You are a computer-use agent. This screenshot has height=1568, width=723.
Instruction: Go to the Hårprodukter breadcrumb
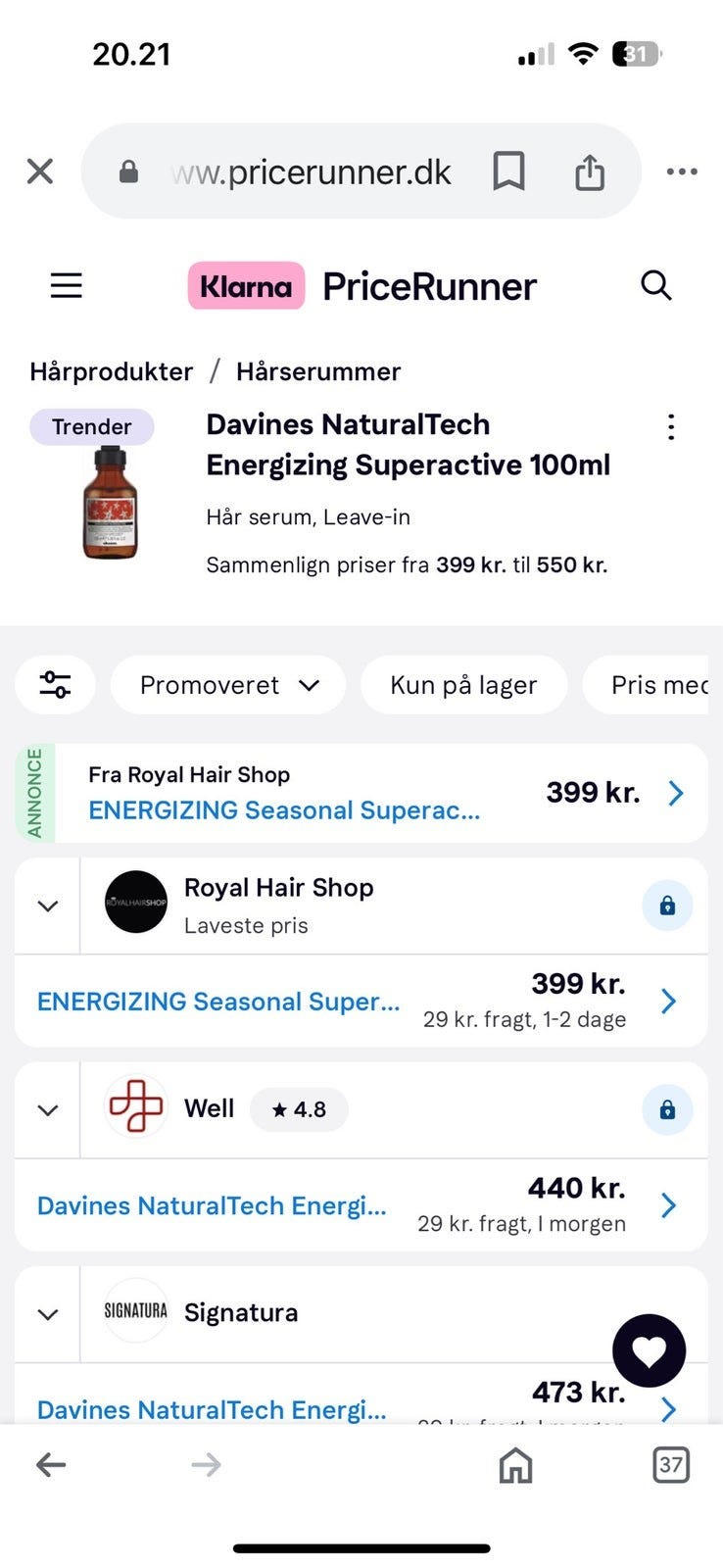tap(112, 371)
